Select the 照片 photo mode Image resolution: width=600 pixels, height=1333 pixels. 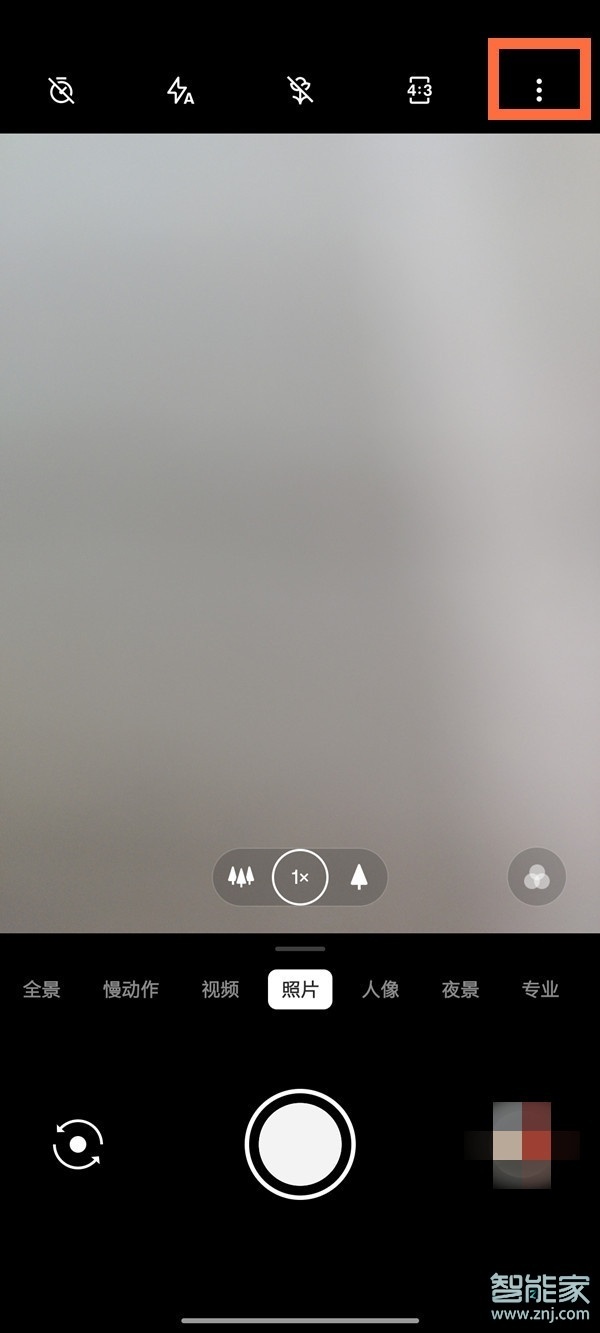coord(300,989)
